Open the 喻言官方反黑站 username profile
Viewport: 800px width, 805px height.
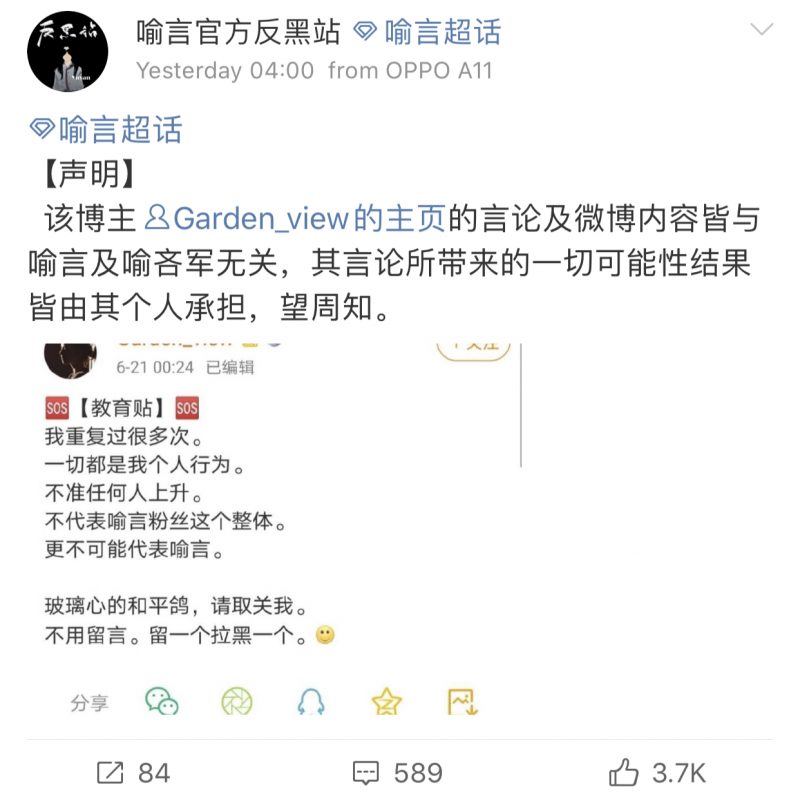[238, 32]
